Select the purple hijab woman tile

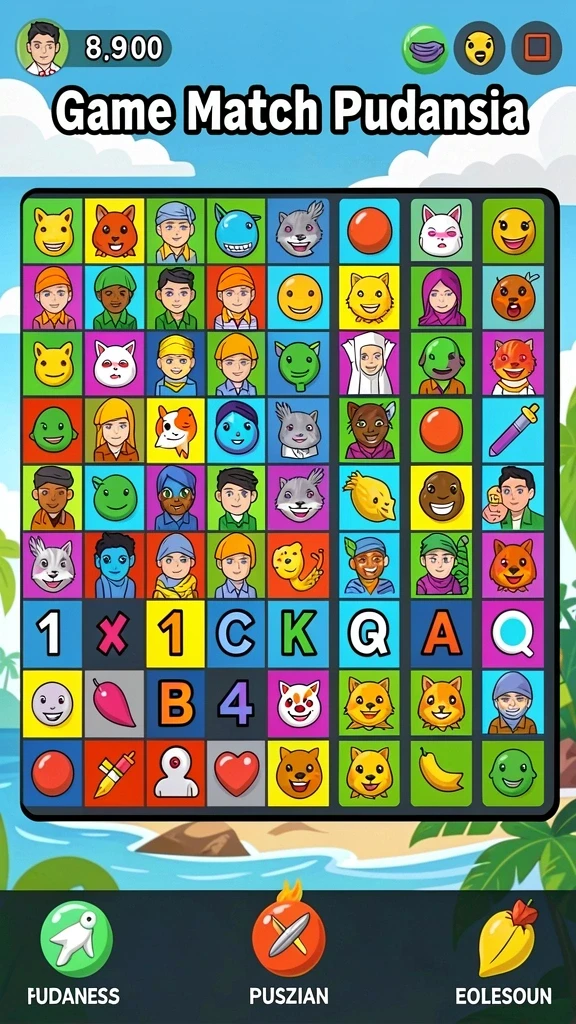(441, 297)
